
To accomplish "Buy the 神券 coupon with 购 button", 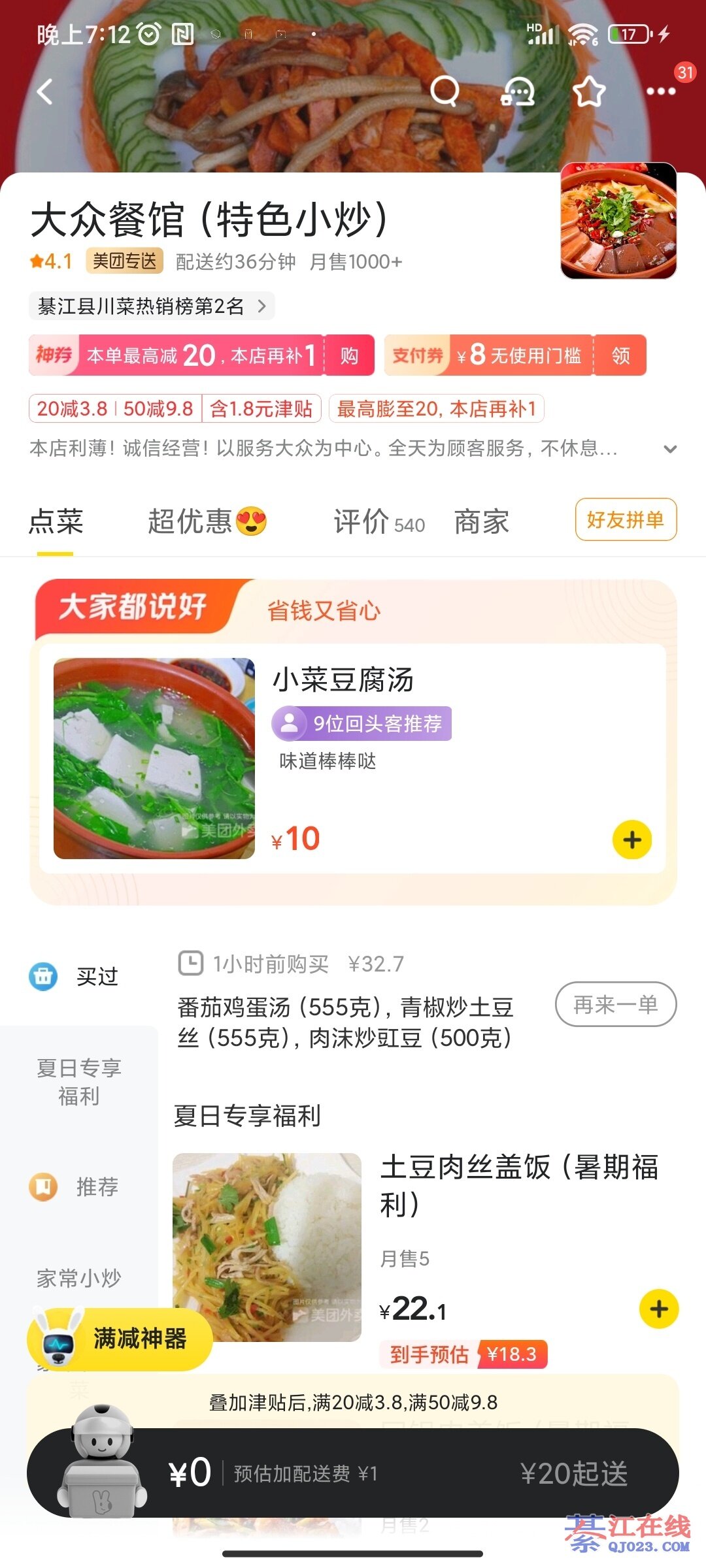I will pyautogui.click(x=349, y=355).
